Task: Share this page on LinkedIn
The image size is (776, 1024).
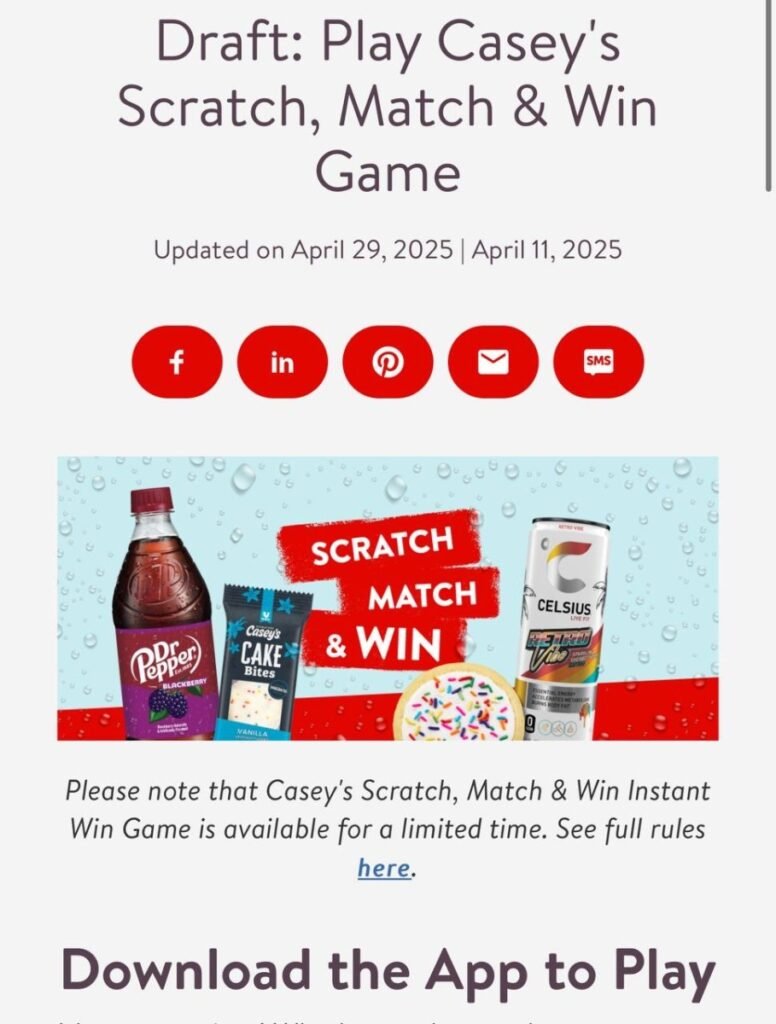Action: 282,362
